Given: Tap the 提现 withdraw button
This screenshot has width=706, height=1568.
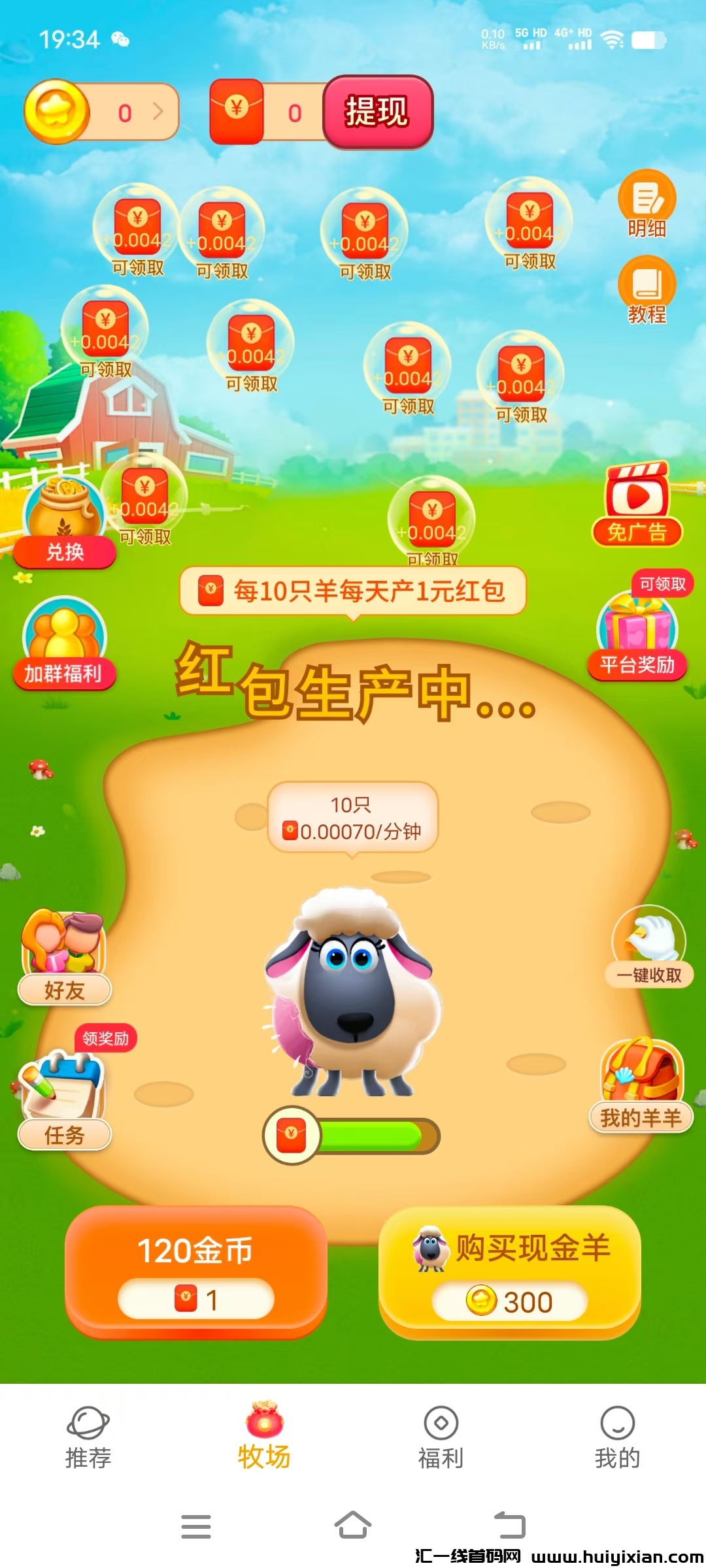Looking at the screenshot, I should (377, 112).
